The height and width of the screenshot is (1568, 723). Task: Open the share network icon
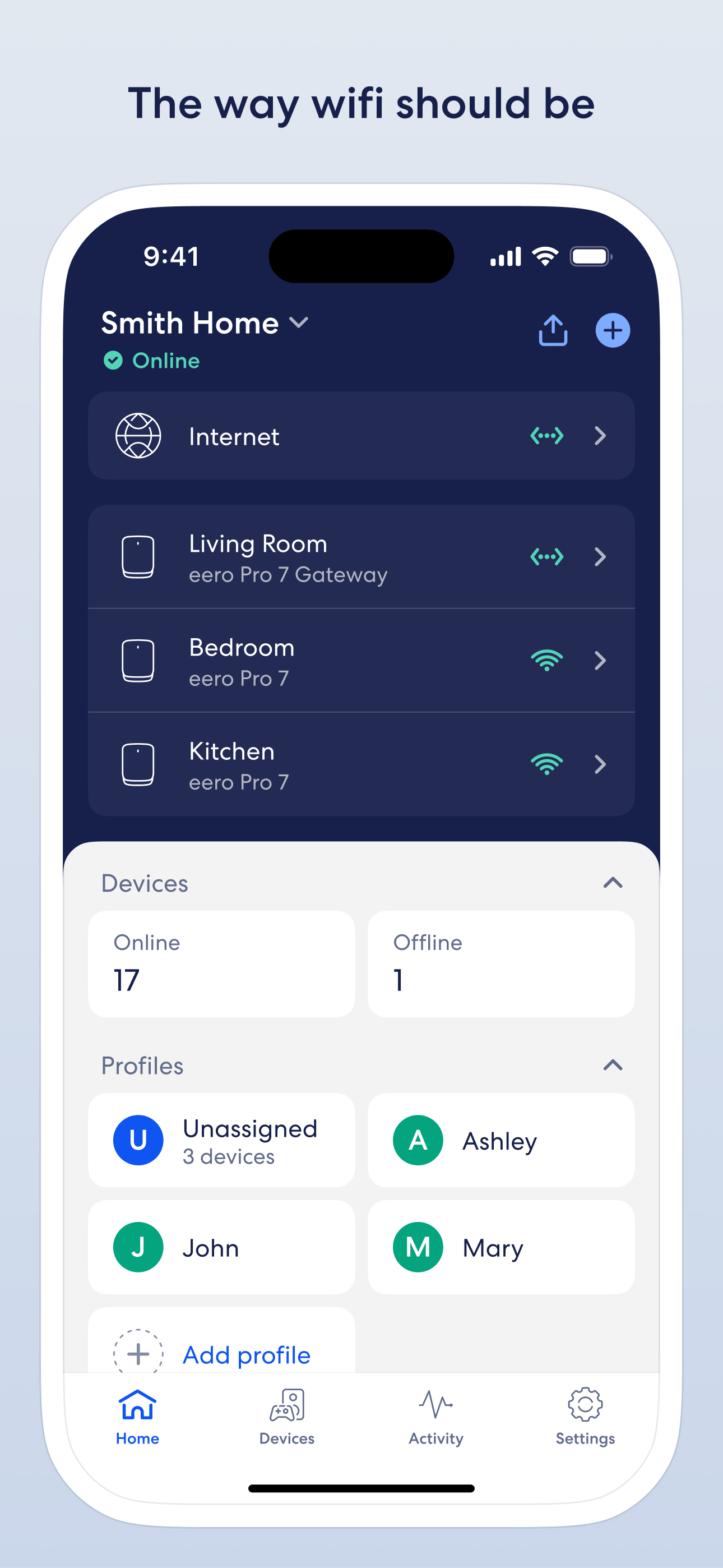[x=553, y=330]
